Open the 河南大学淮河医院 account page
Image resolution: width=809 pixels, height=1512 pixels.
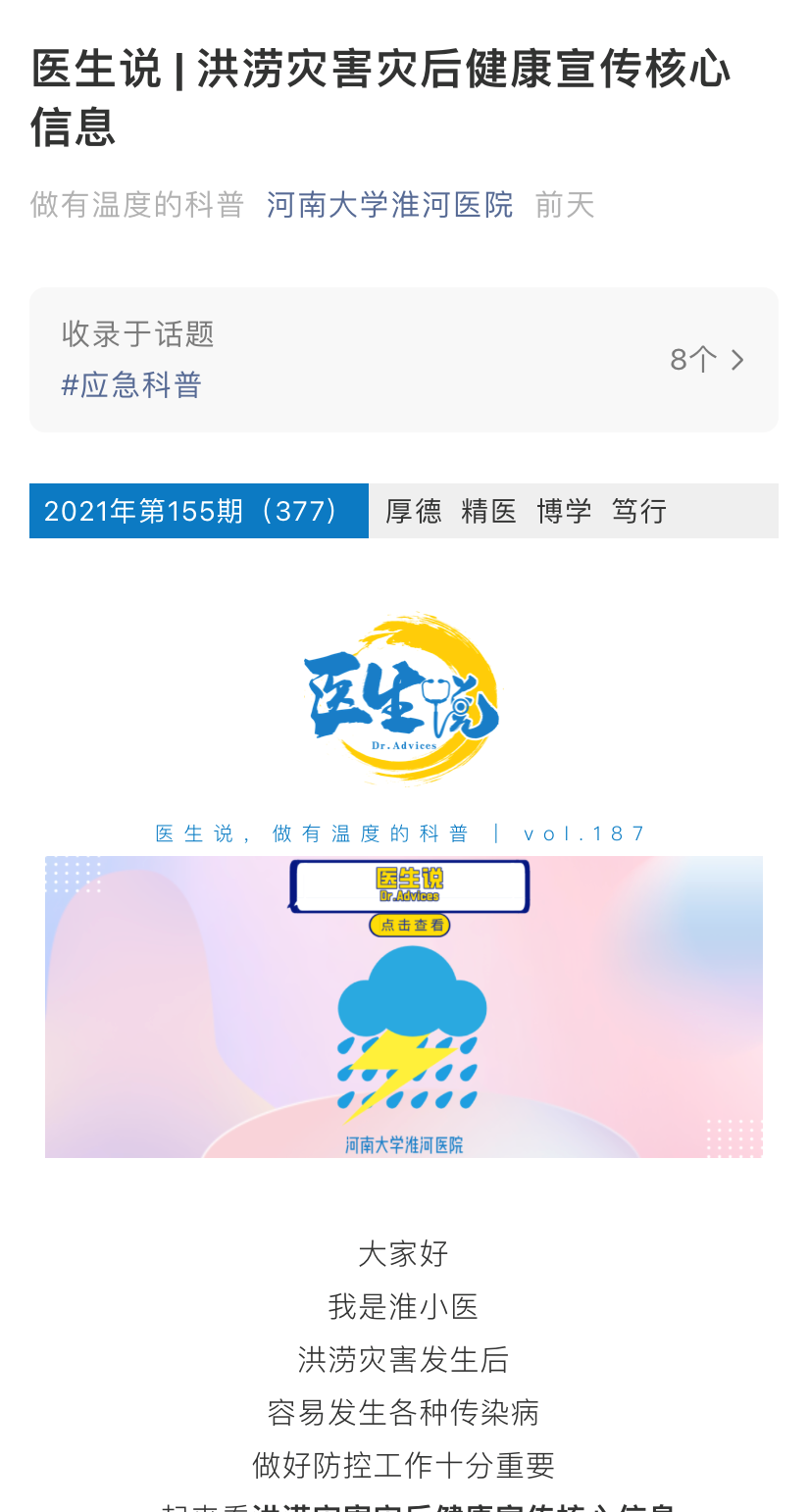(389, 205)
